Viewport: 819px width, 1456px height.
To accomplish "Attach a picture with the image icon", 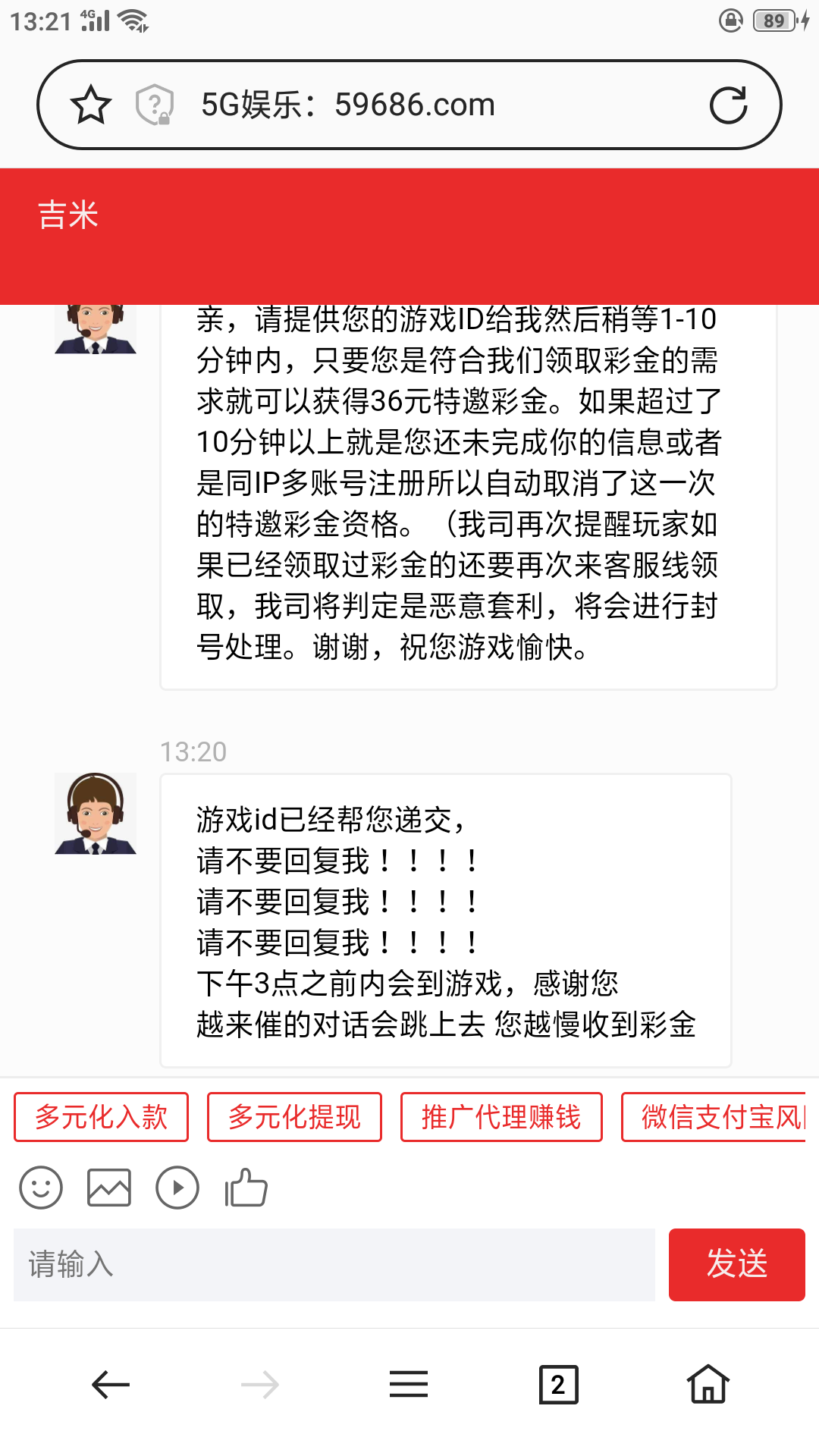I will [x=109, y=1188].
